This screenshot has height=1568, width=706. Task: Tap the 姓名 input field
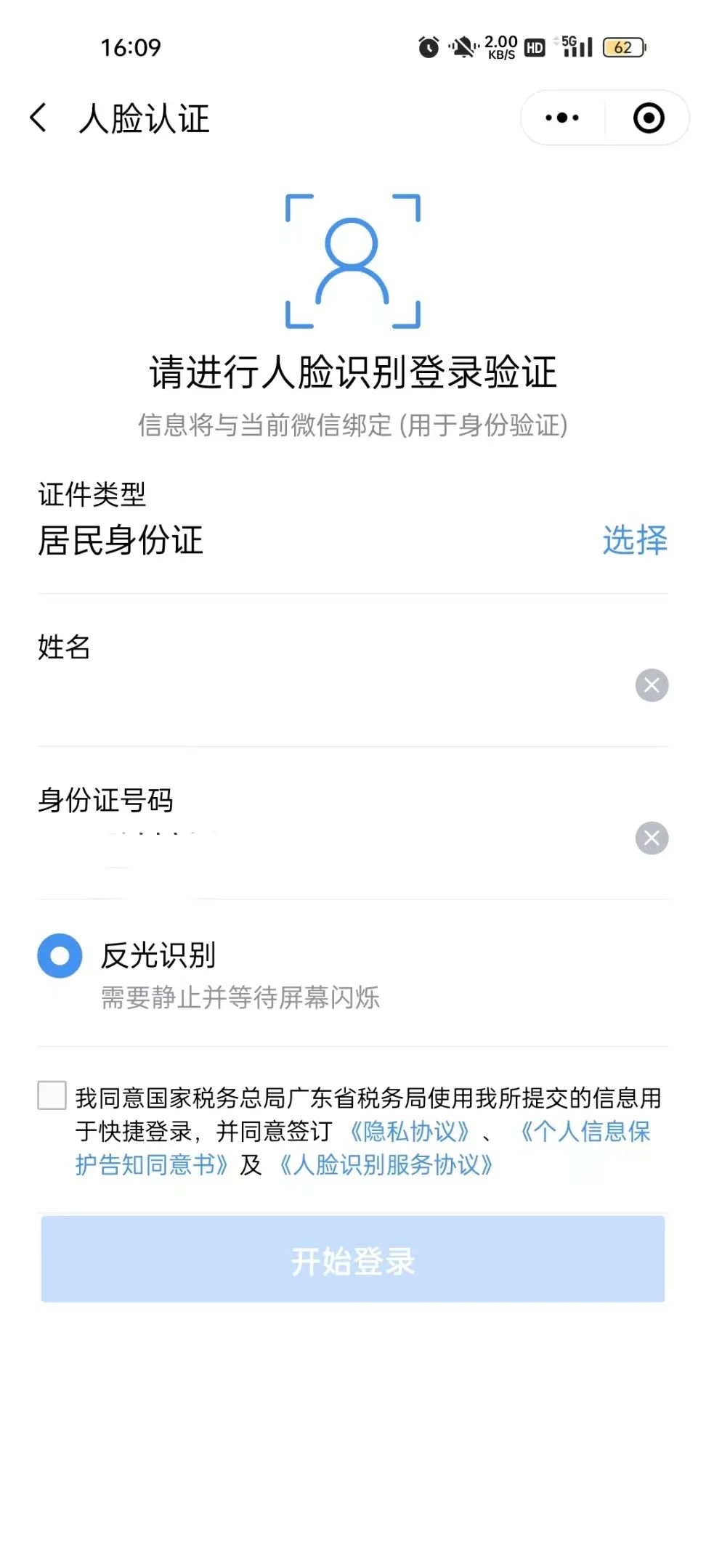point(334,685)
